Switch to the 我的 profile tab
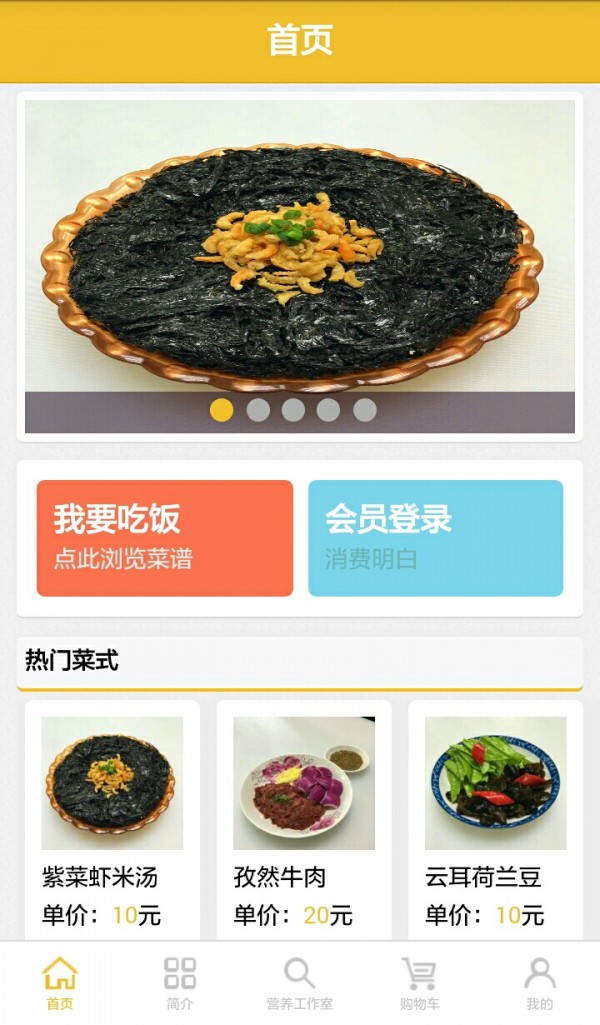Image resolution: width=600 pixels, height=1025 pixels. pos(540,982)
